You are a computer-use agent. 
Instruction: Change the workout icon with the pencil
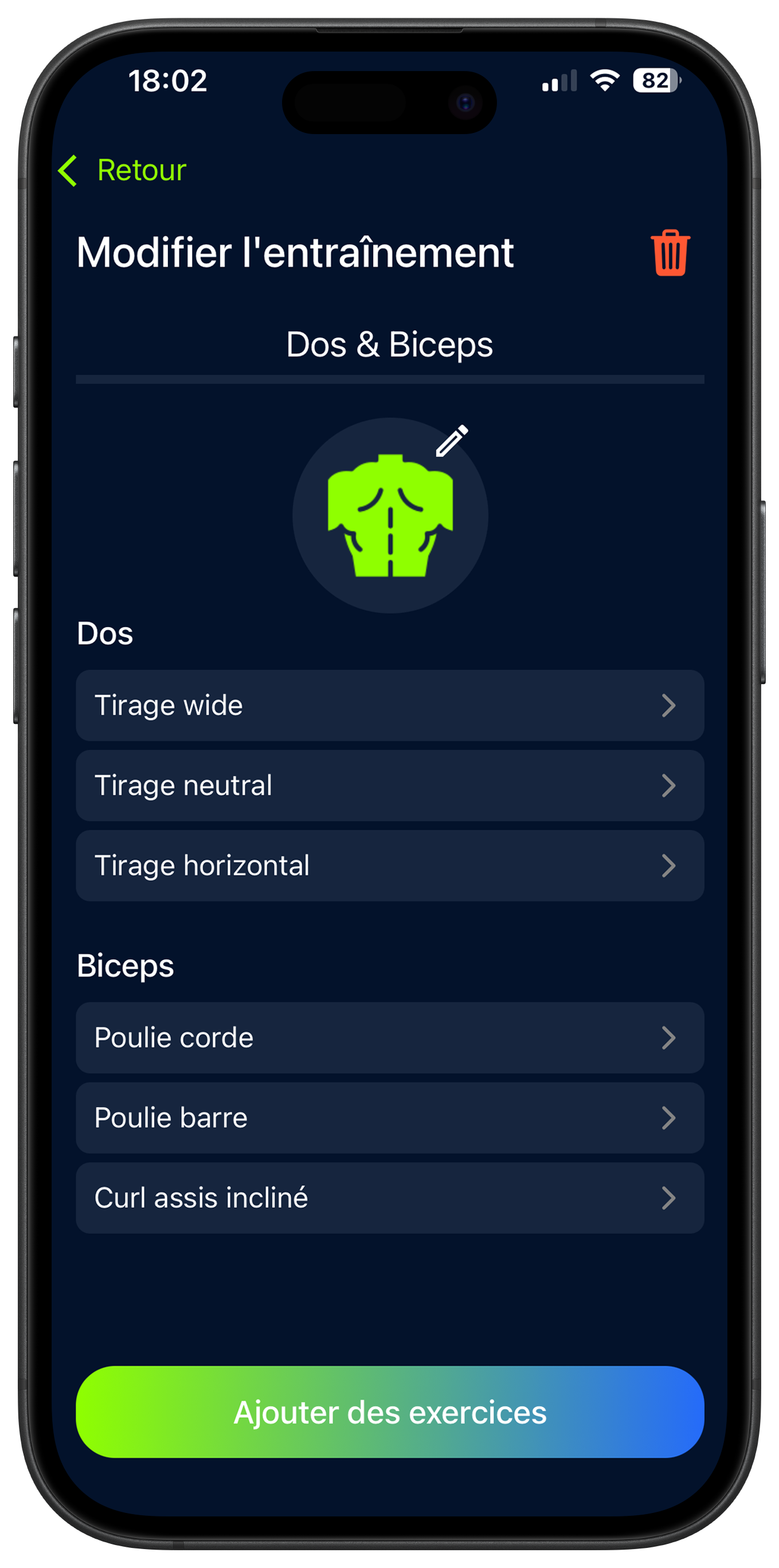point(452,441)
